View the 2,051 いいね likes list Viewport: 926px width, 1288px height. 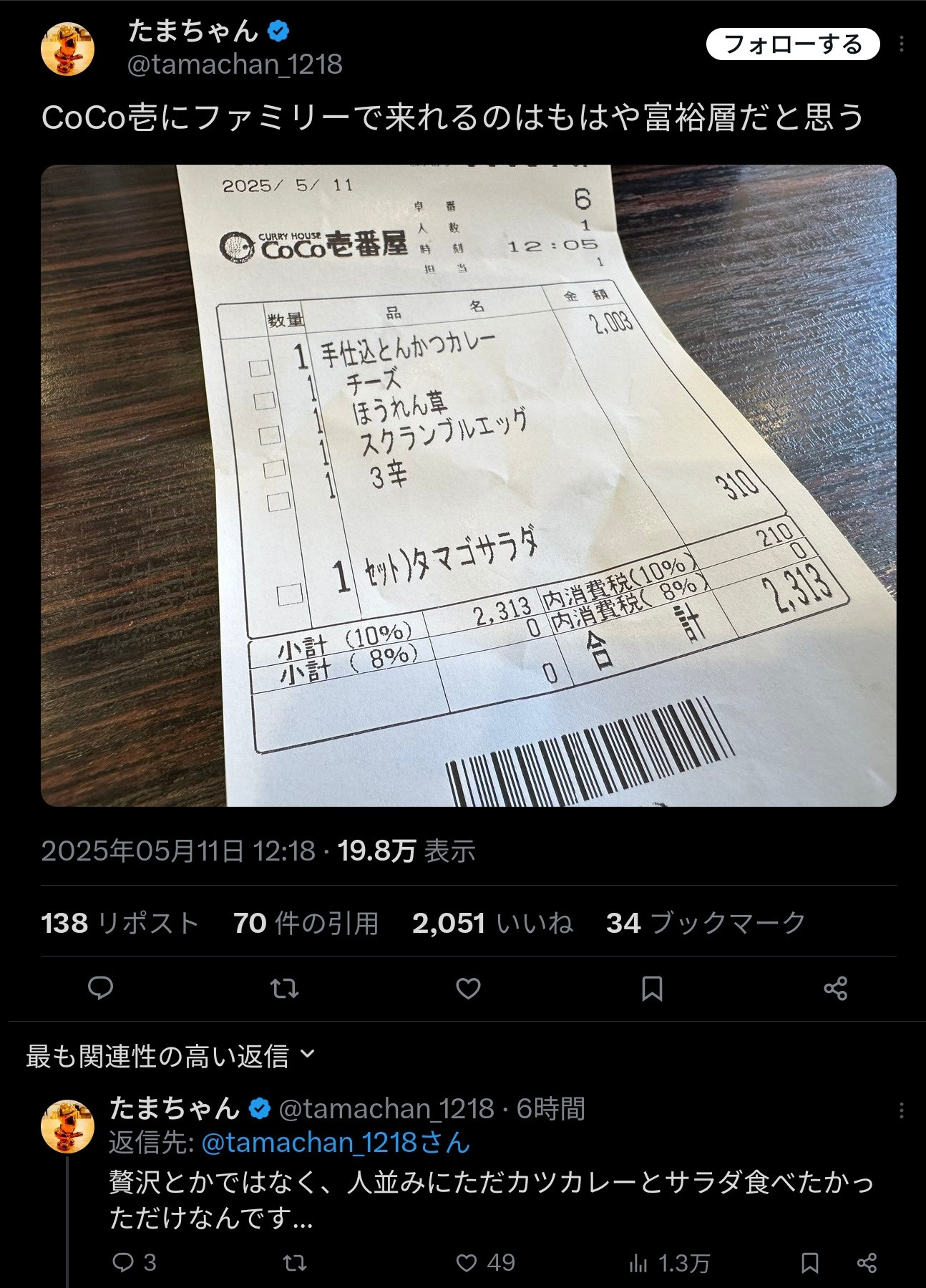pos(492,923)
